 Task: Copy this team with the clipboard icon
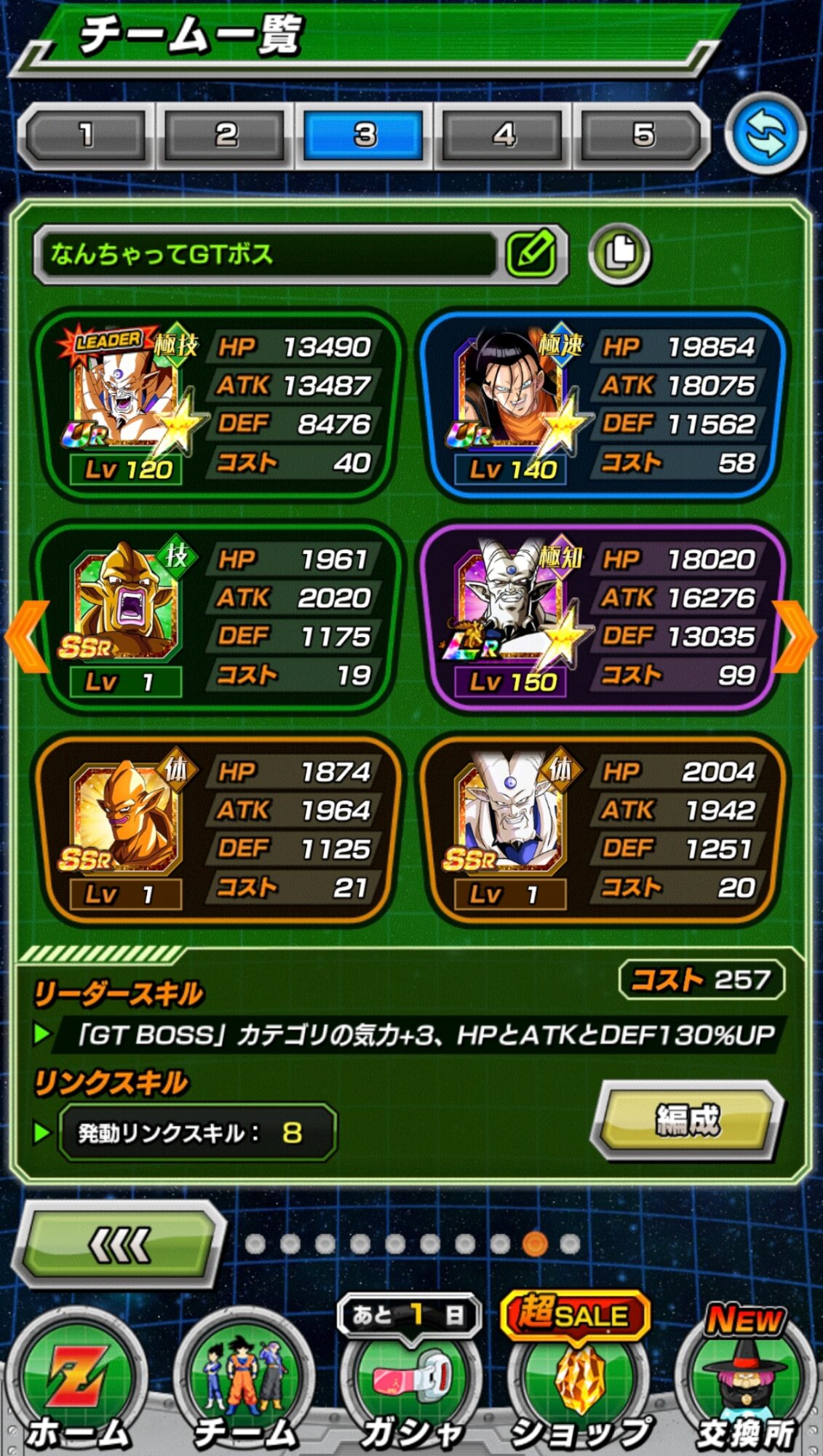619,253
